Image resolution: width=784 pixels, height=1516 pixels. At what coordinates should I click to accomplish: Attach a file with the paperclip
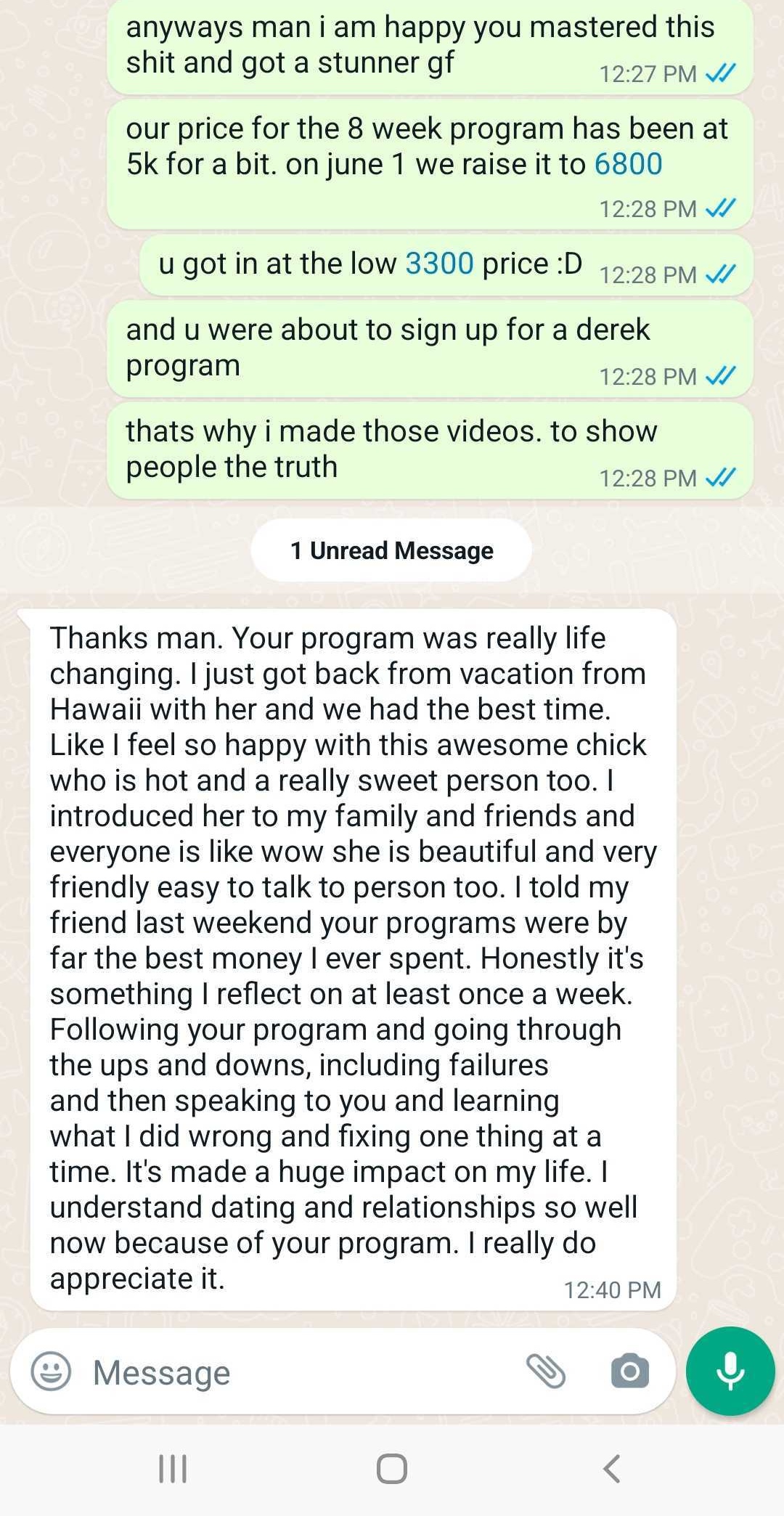[546, 1372]
